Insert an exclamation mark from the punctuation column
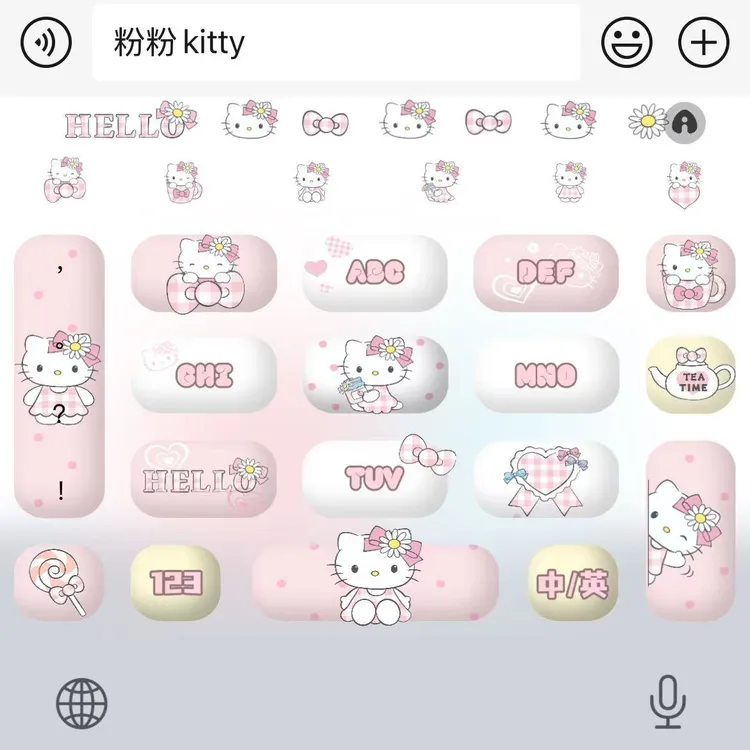The width and height of the screenshot is (750, 750). pyautogui.click(x=61, y=491)
